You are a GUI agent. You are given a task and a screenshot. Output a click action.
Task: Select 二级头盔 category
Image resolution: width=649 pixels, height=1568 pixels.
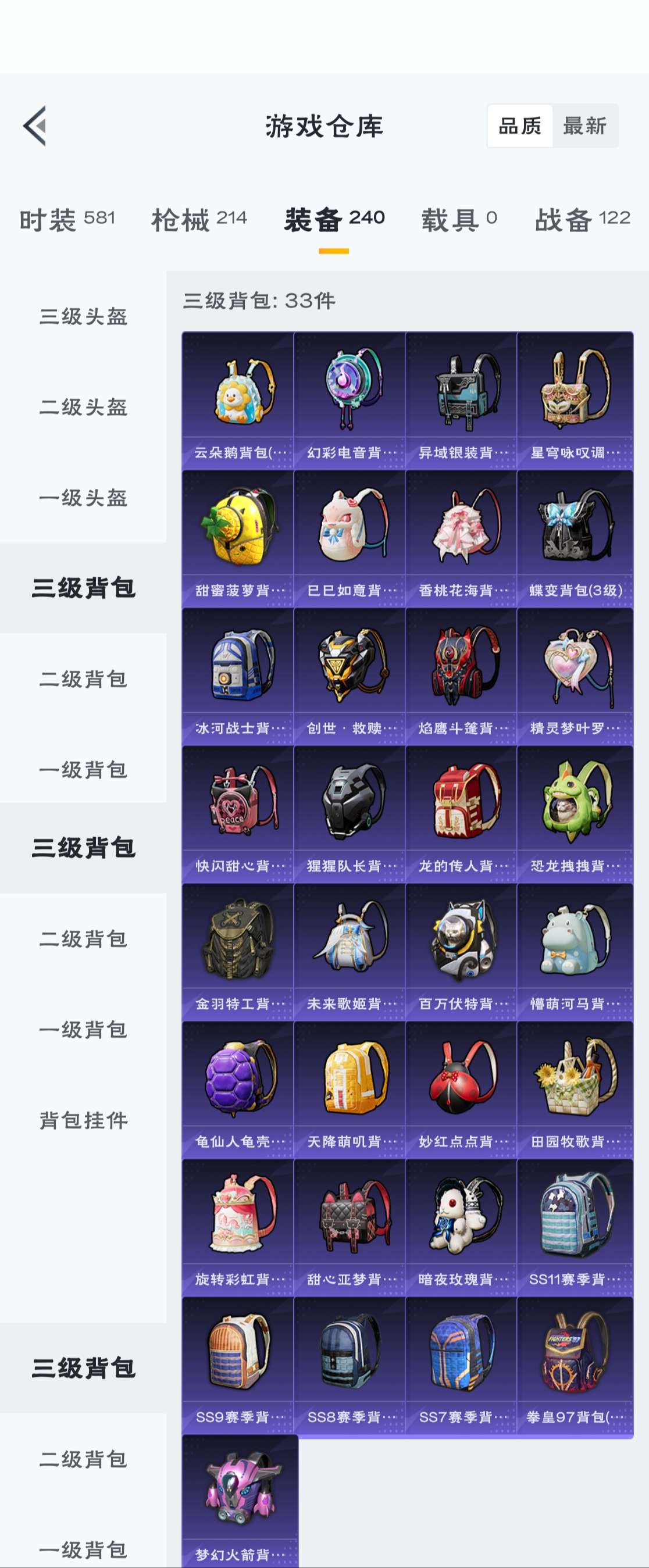(x=83, y=406)
